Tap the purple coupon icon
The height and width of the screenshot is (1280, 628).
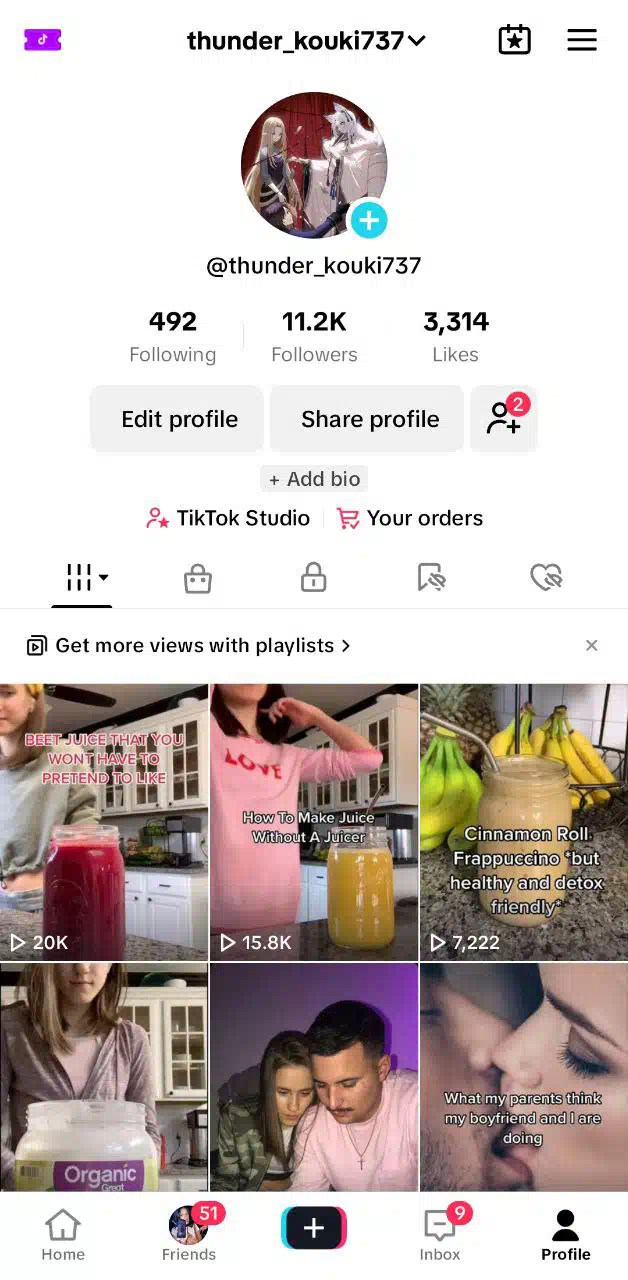click(x=43, y=40)
